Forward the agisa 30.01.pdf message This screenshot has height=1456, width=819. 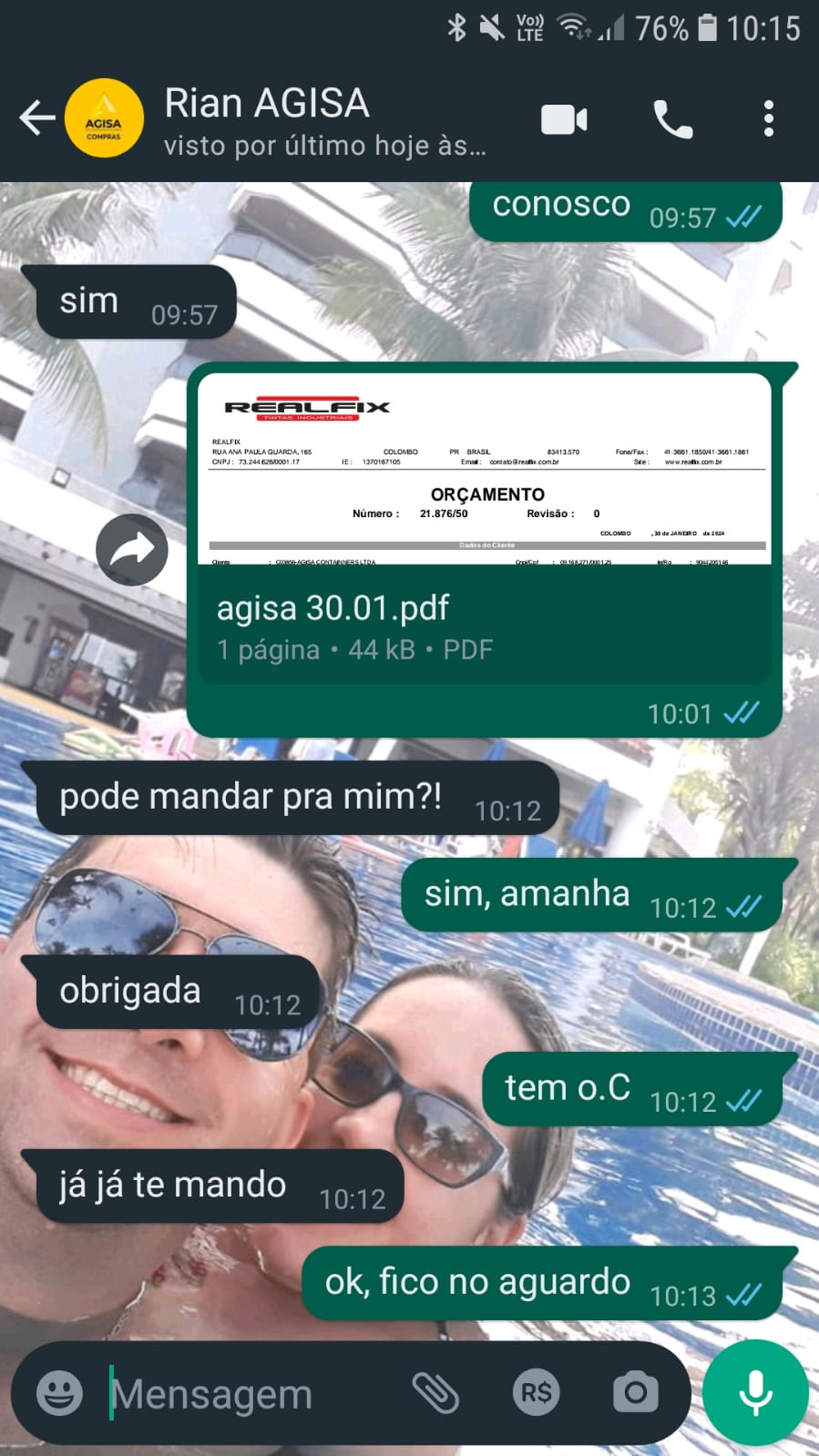click(132, 549)
